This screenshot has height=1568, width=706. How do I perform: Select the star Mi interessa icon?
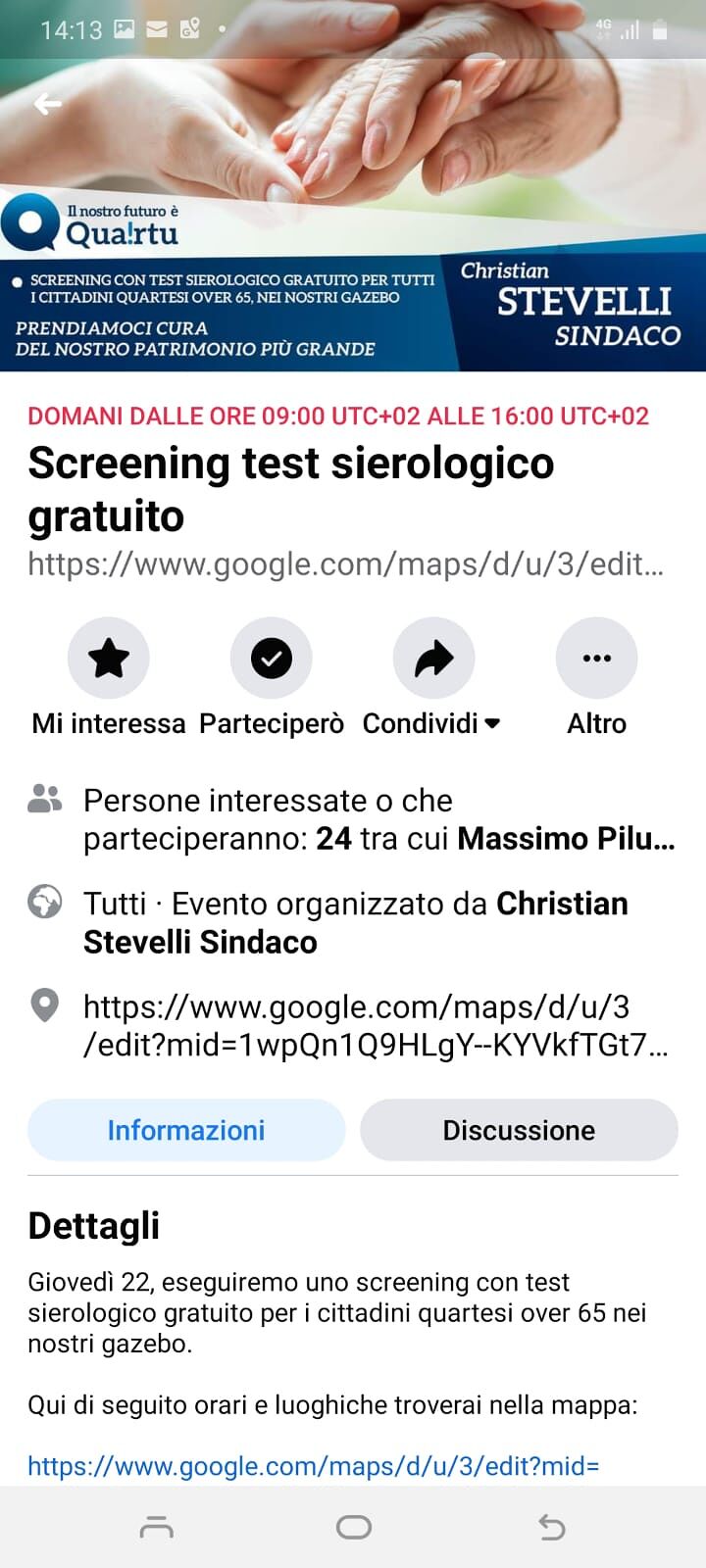pos(109,658)
